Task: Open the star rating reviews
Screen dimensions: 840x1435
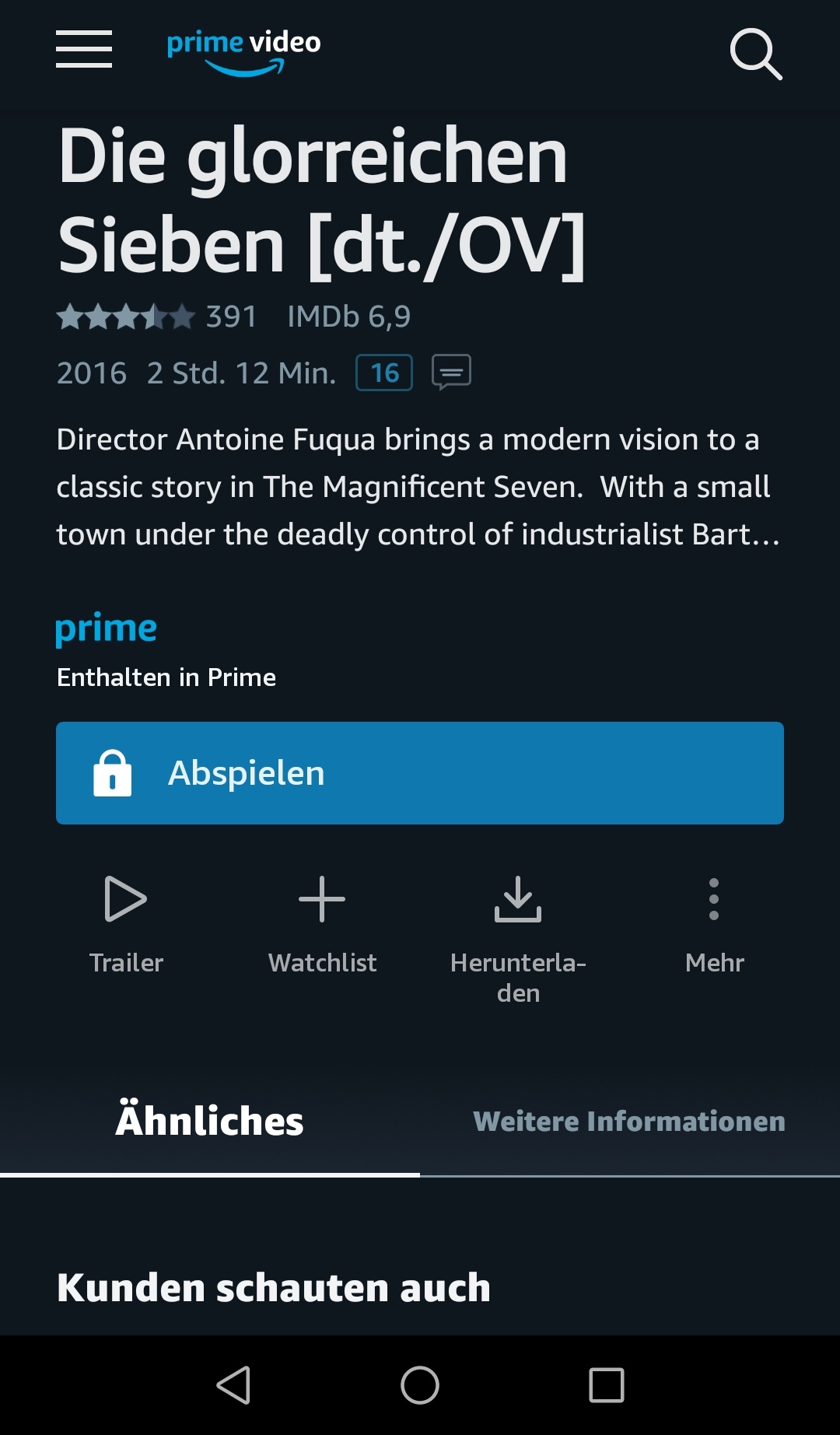Action: (156, 317)
